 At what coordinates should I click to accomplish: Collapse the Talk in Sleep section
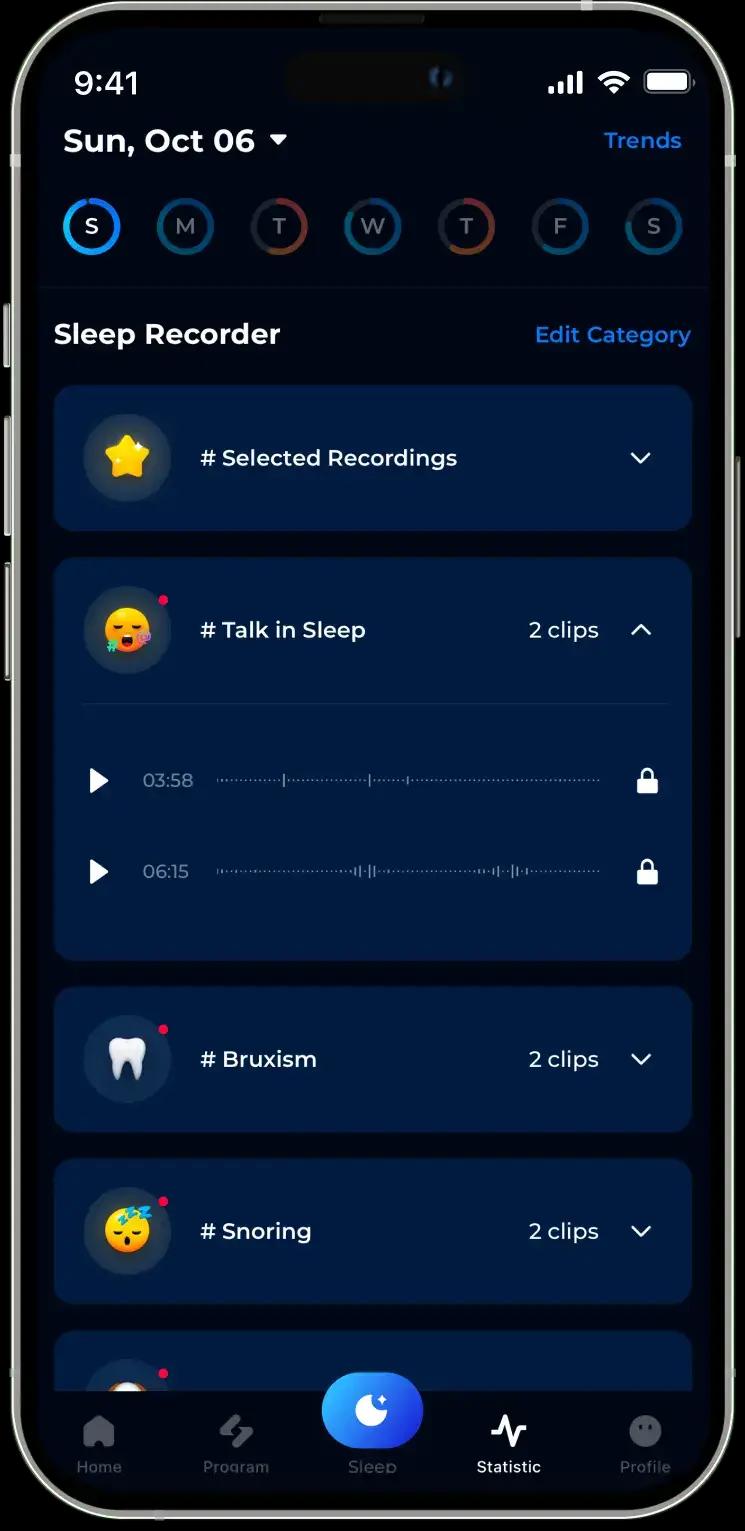[x=640, y=630]
